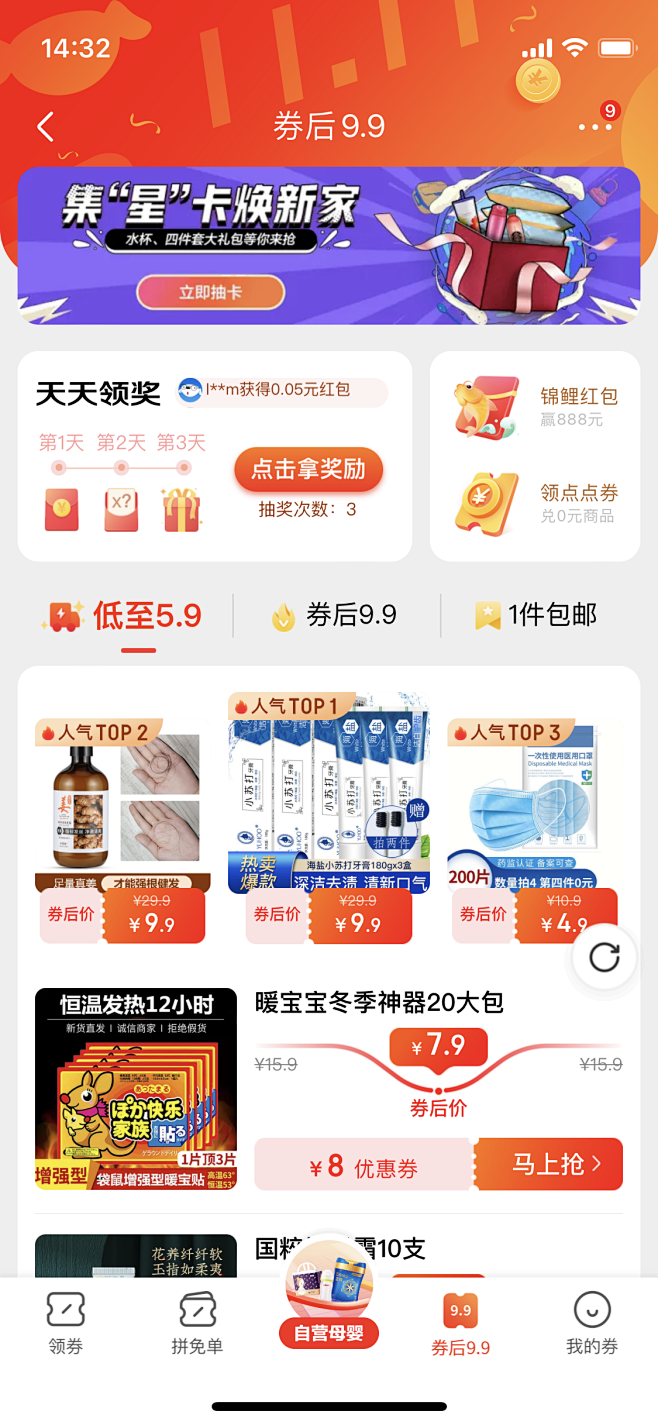The width and height of the screenshot is (658, 1425).
Task: Tap the circular refresh button
Action: 604,957
